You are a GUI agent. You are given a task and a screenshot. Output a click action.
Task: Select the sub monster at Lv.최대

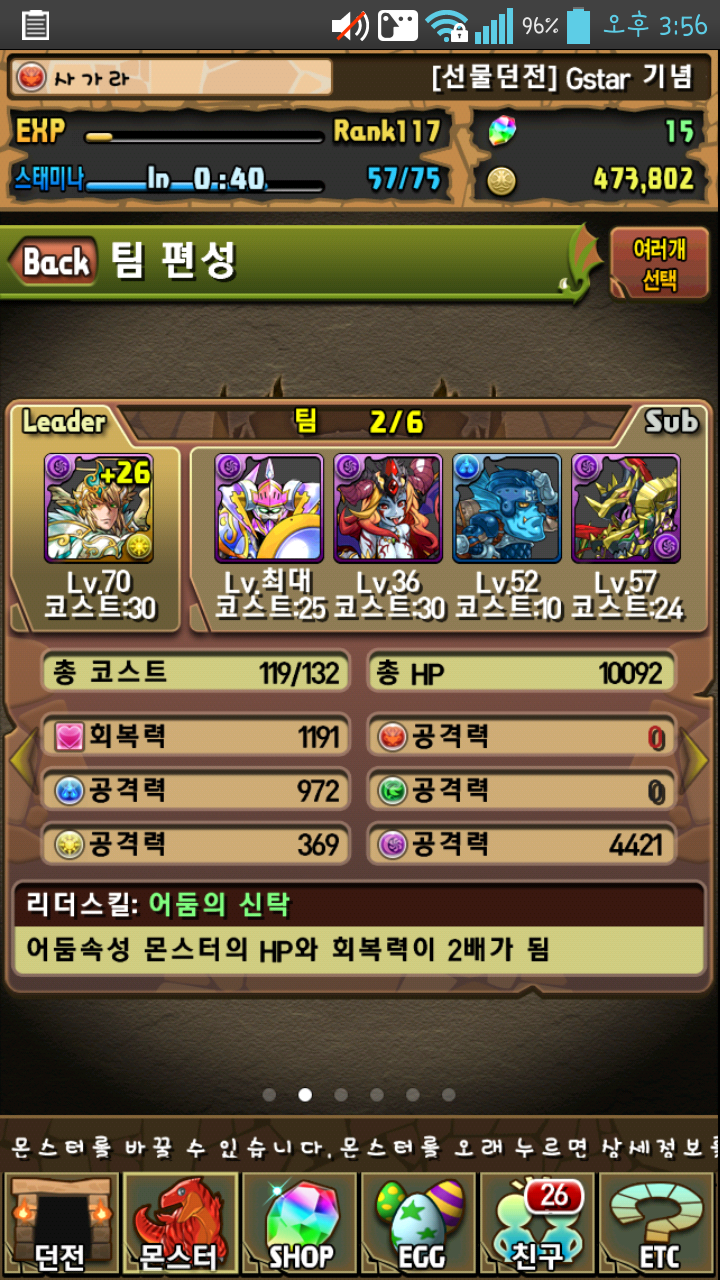click(x=268, y=507)
